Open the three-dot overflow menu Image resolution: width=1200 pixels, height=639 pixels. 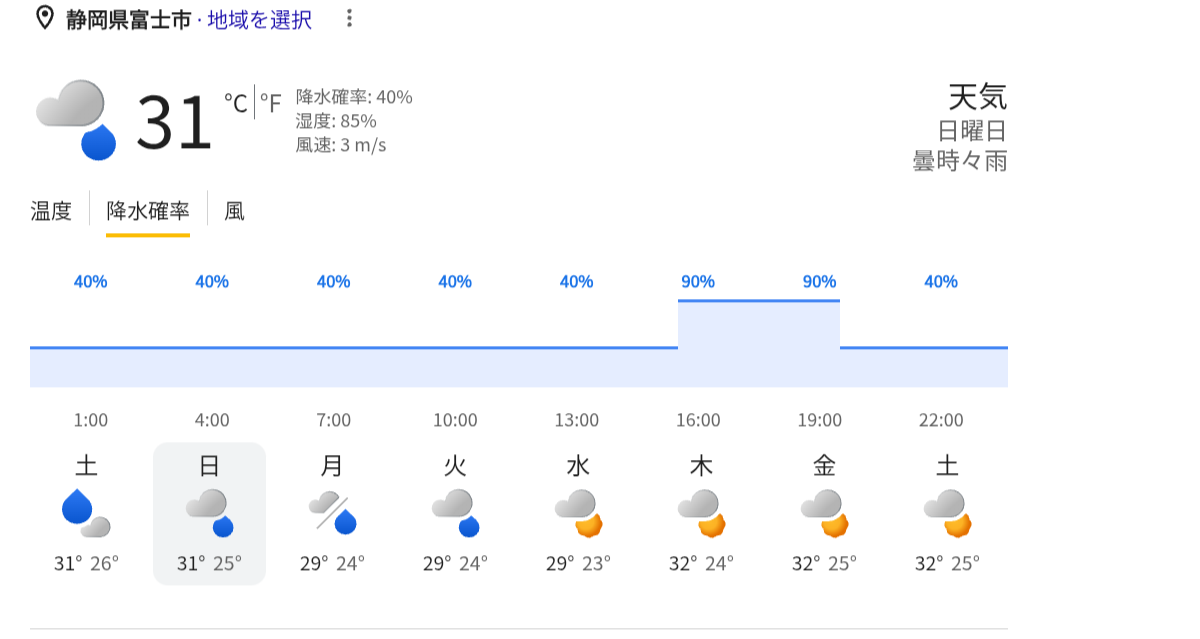(x=349, y=18)
